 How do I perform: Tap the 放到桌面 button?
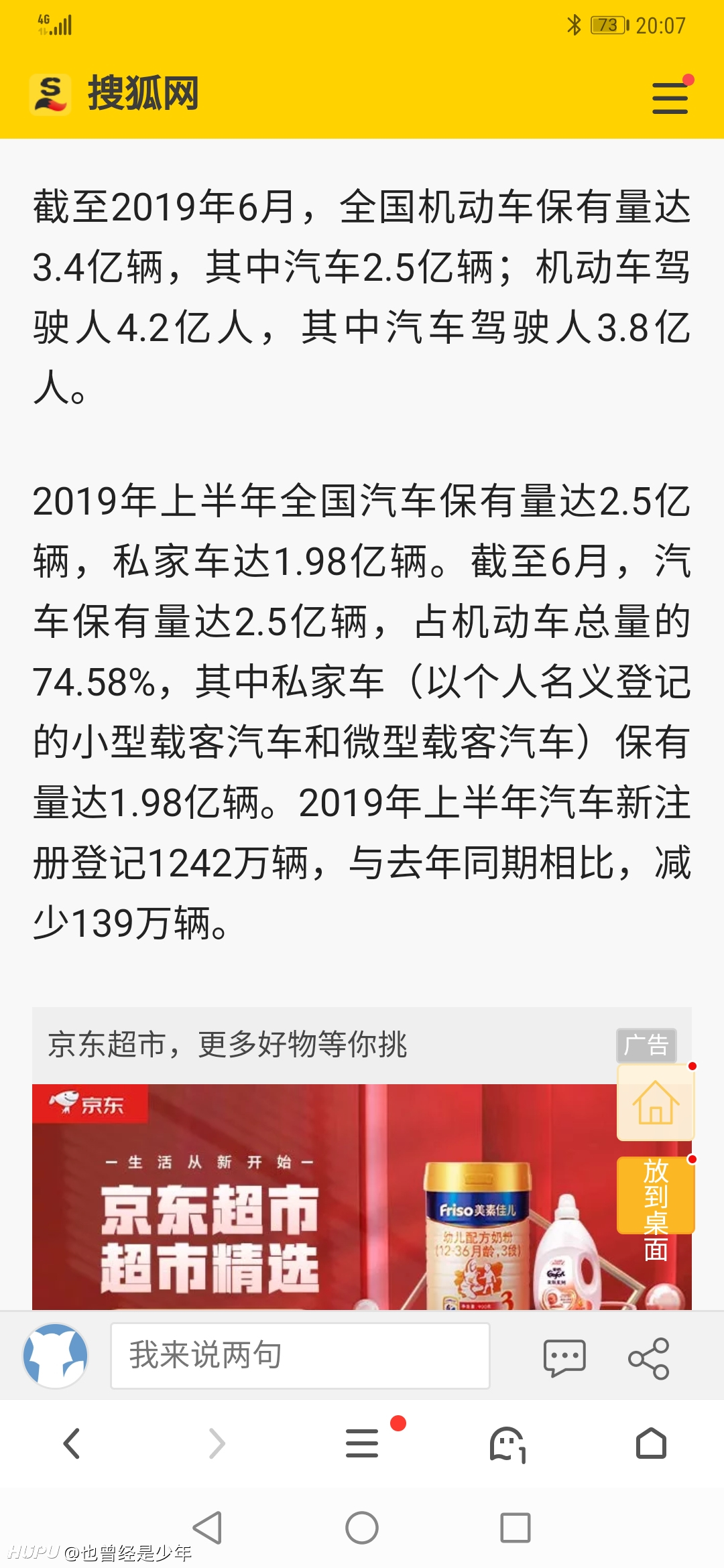tap(655, 1195)
